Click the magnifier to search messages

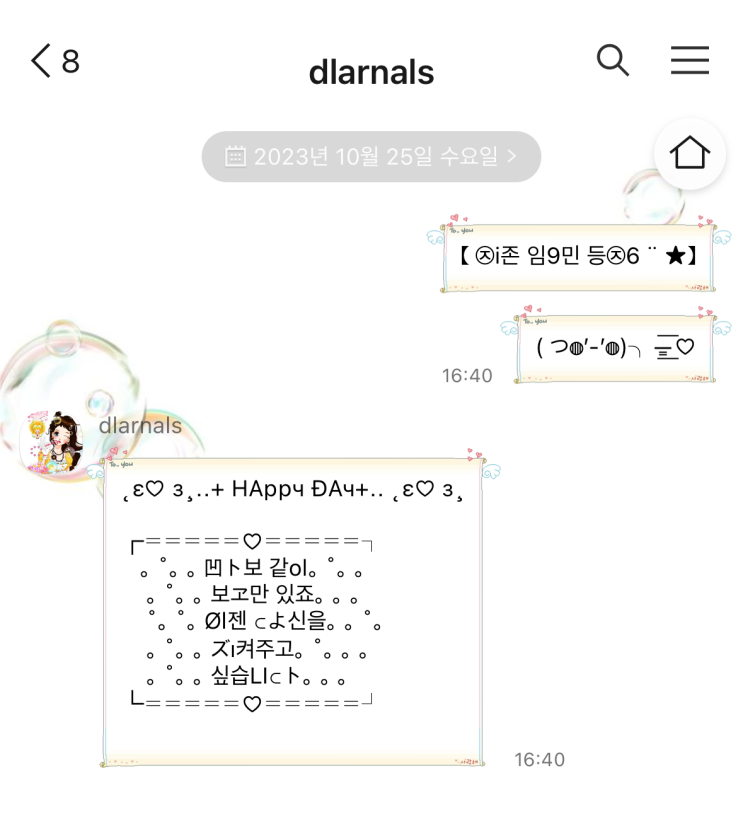click(613, 61)
